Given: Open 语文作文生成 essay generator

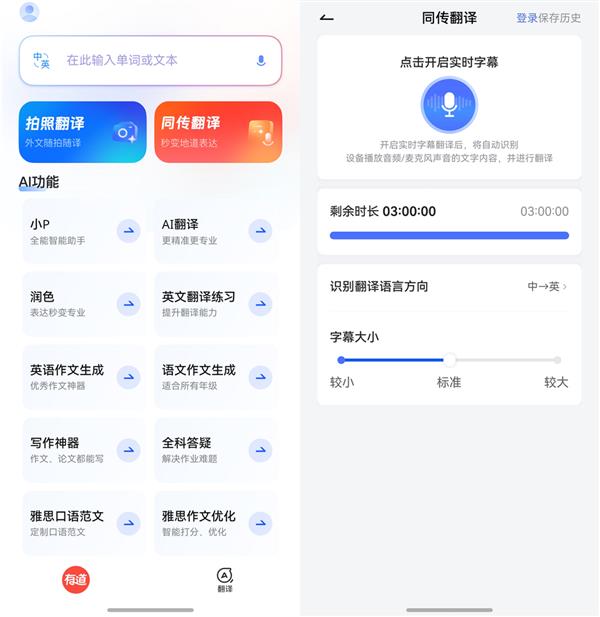Looking at the screenshot, I should (x=216, y=377).
